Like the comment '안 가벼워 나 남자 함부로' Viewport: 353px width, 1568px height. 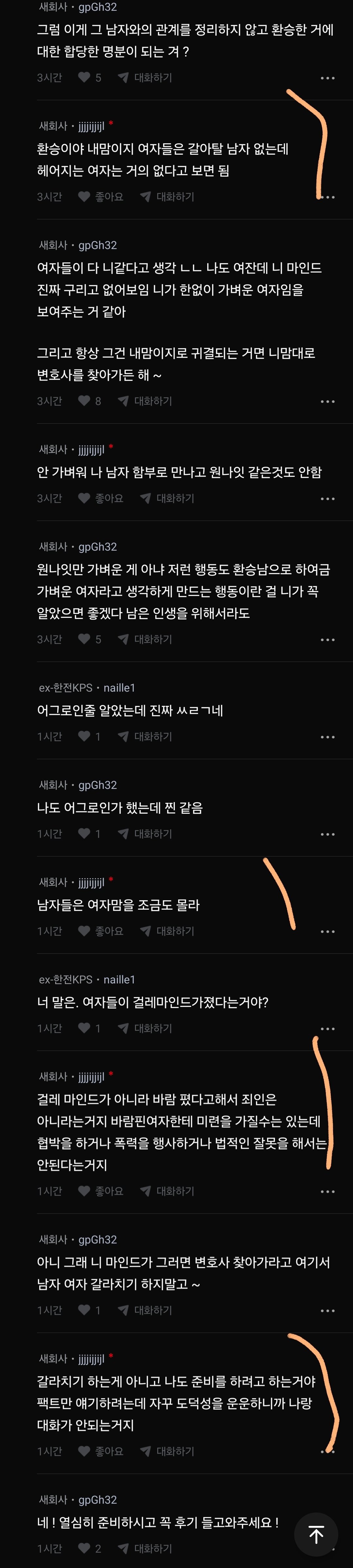coord(84,498)
